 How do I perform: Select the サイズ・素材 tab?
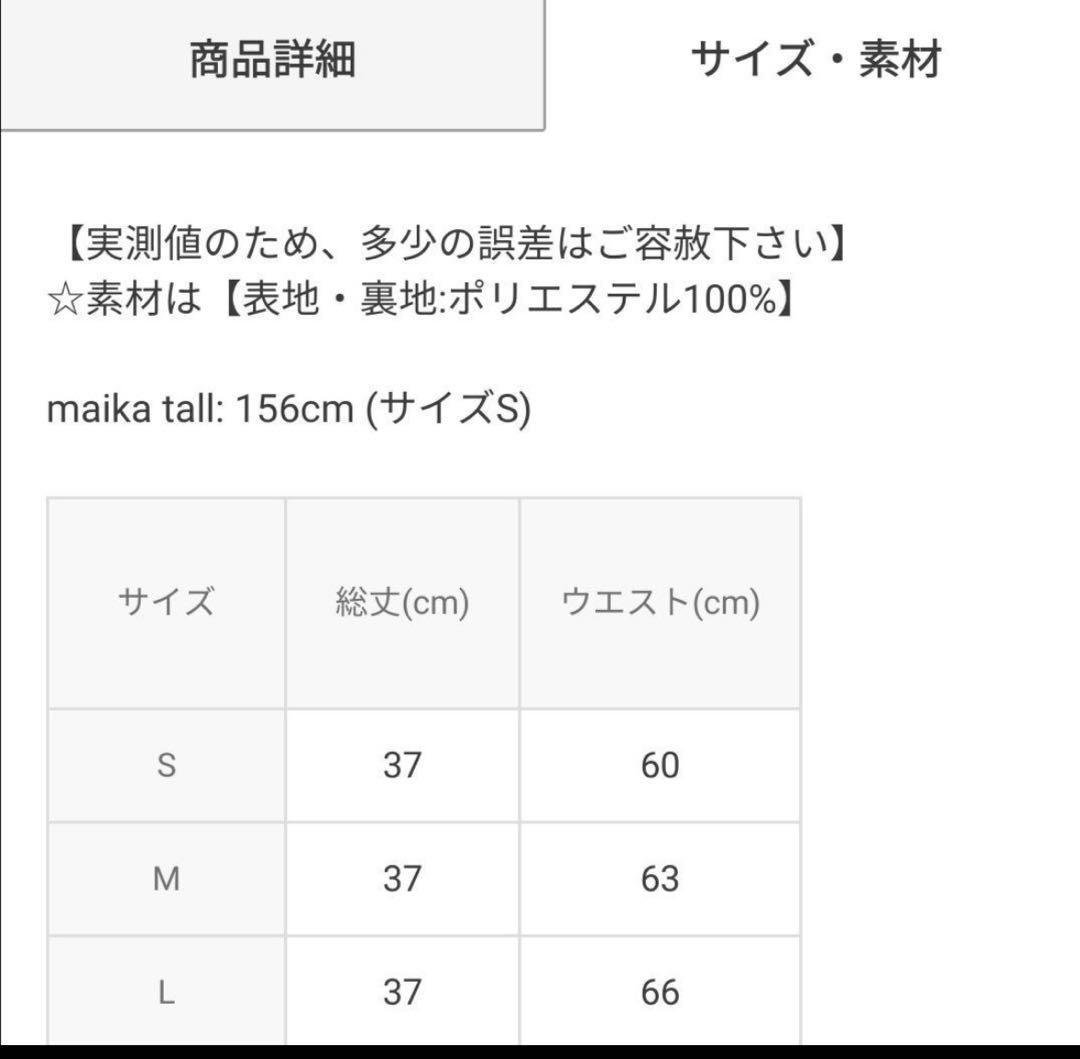pos(815,60)
